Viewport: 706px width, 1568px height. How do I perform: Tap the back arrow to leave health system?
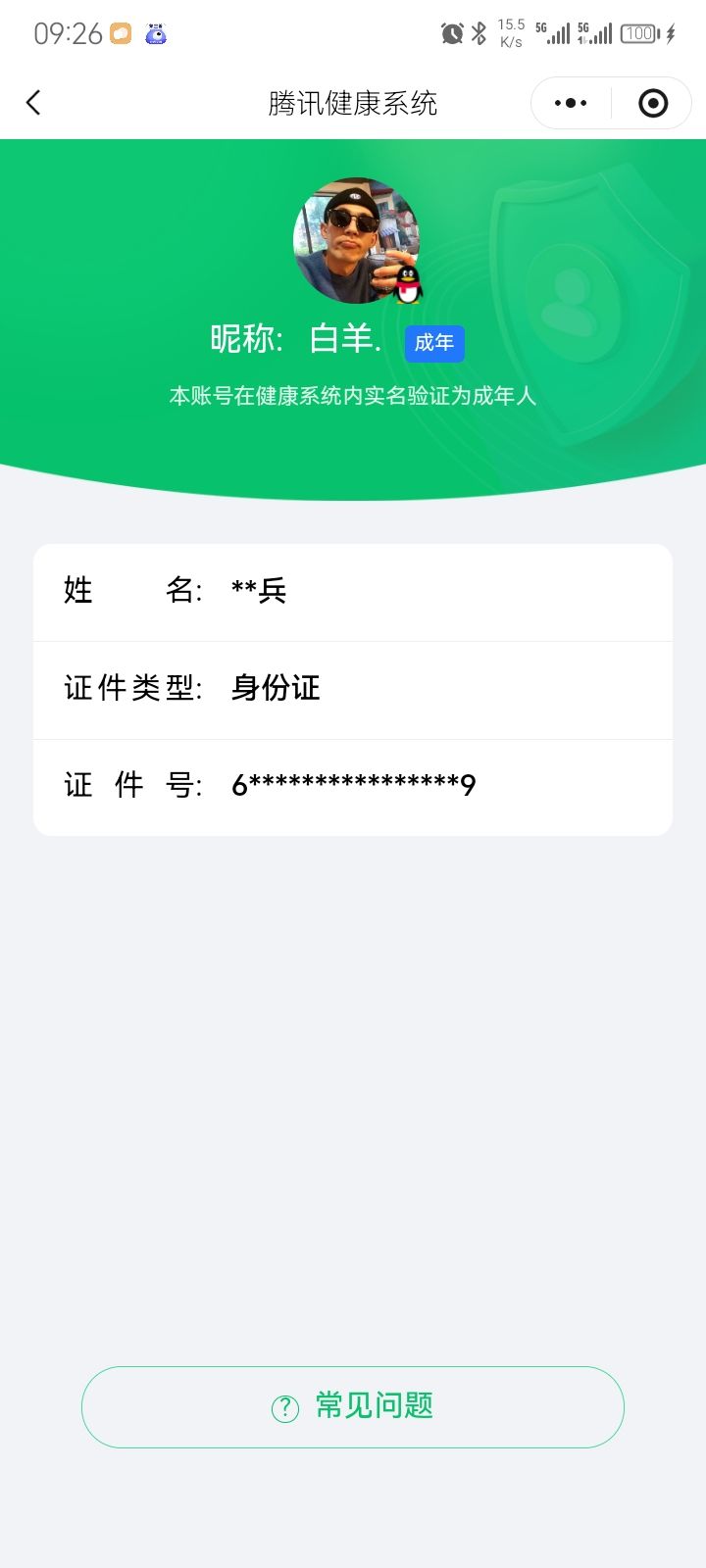tap(33, 102)
